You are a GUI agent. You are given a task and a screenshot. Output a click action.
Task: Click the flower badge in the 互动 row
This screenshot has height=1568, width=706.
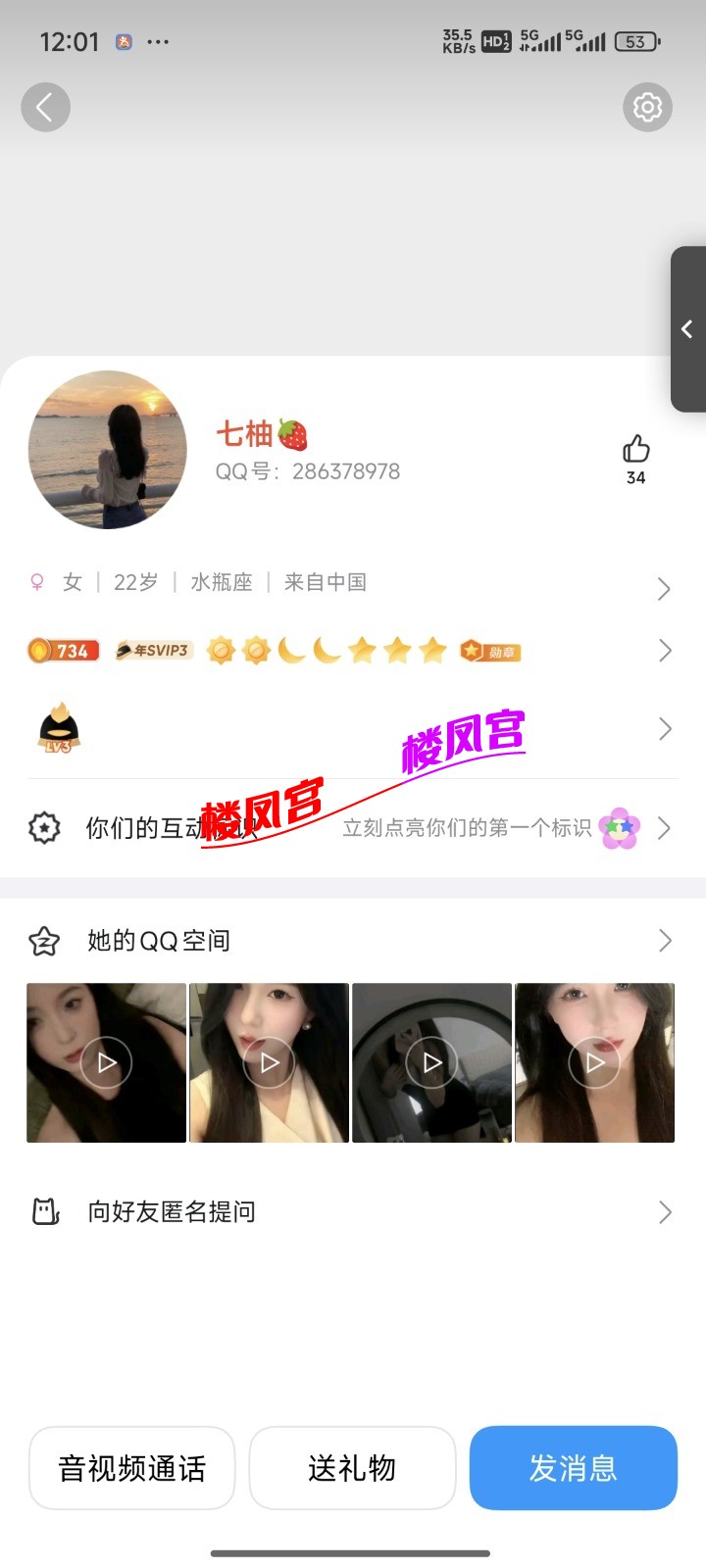coord(619,828)
